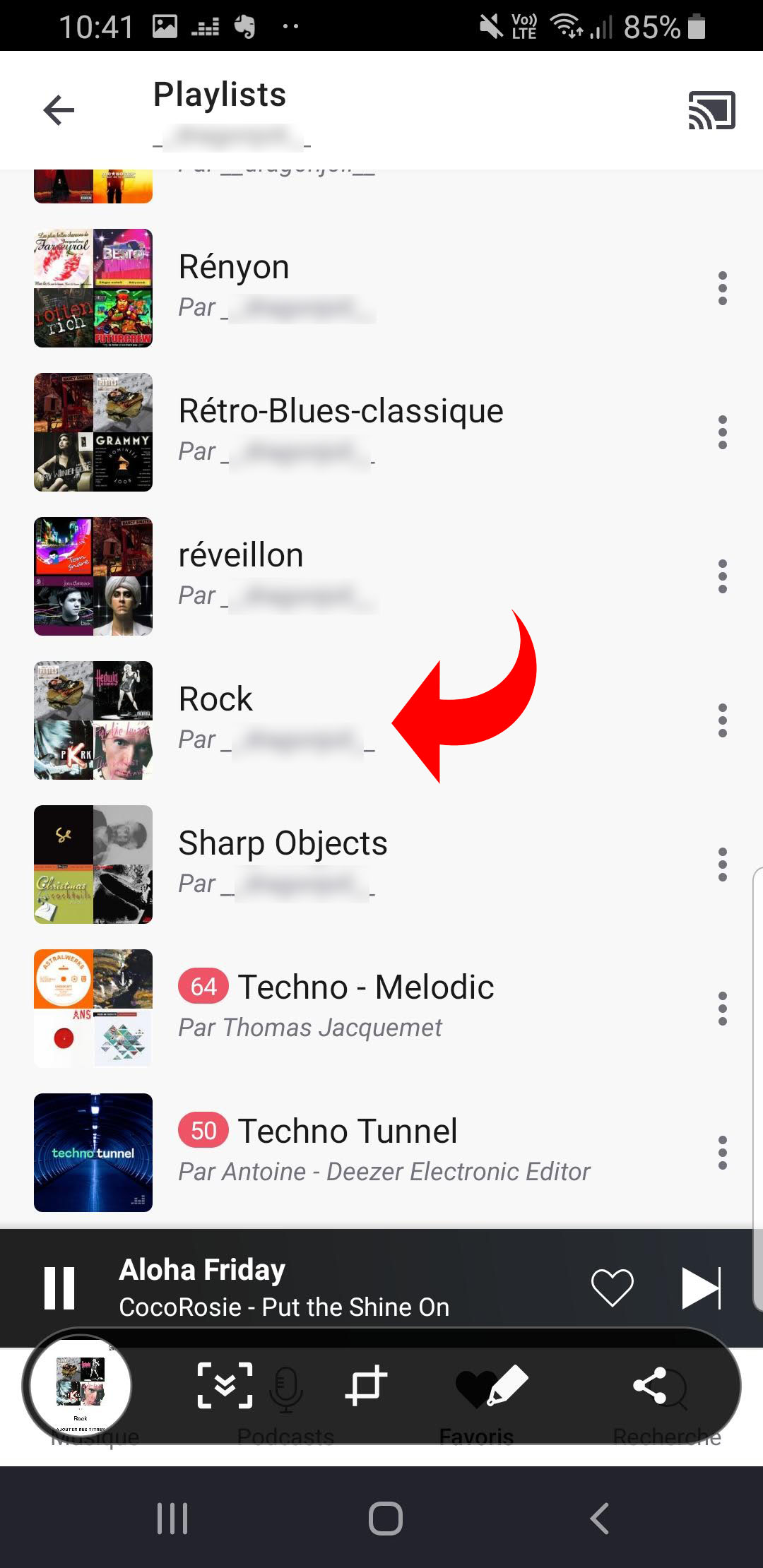Screen dimensions: 763x1568
Task: Go back using the top-left arrow
Action: click(x=59, y=110)
